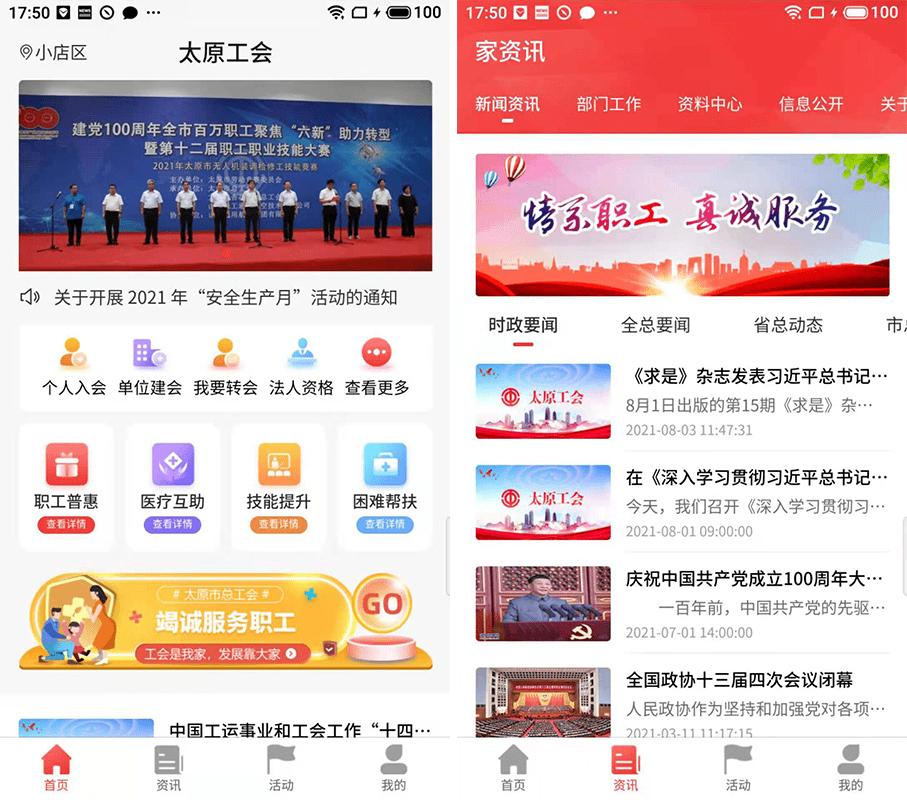This screenshot has width=907, height=800.
Task: Select the 全总要闻 sub-tab
Action: click(x=655, y=325)
